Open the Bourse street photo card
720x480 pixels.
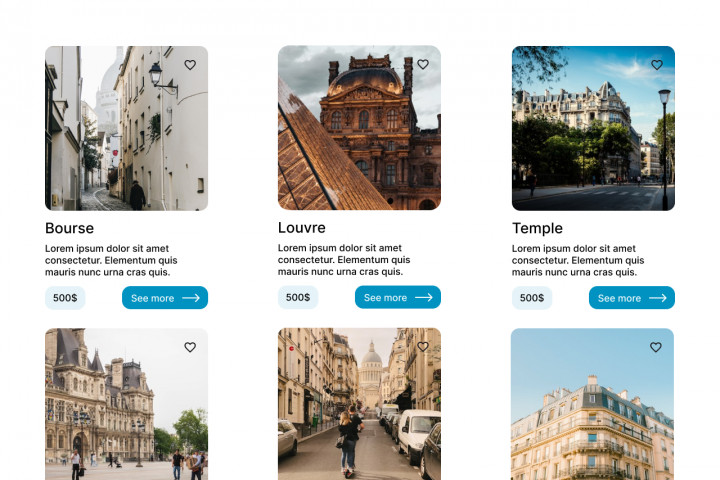pyautogui.click(x=126, y=130)
